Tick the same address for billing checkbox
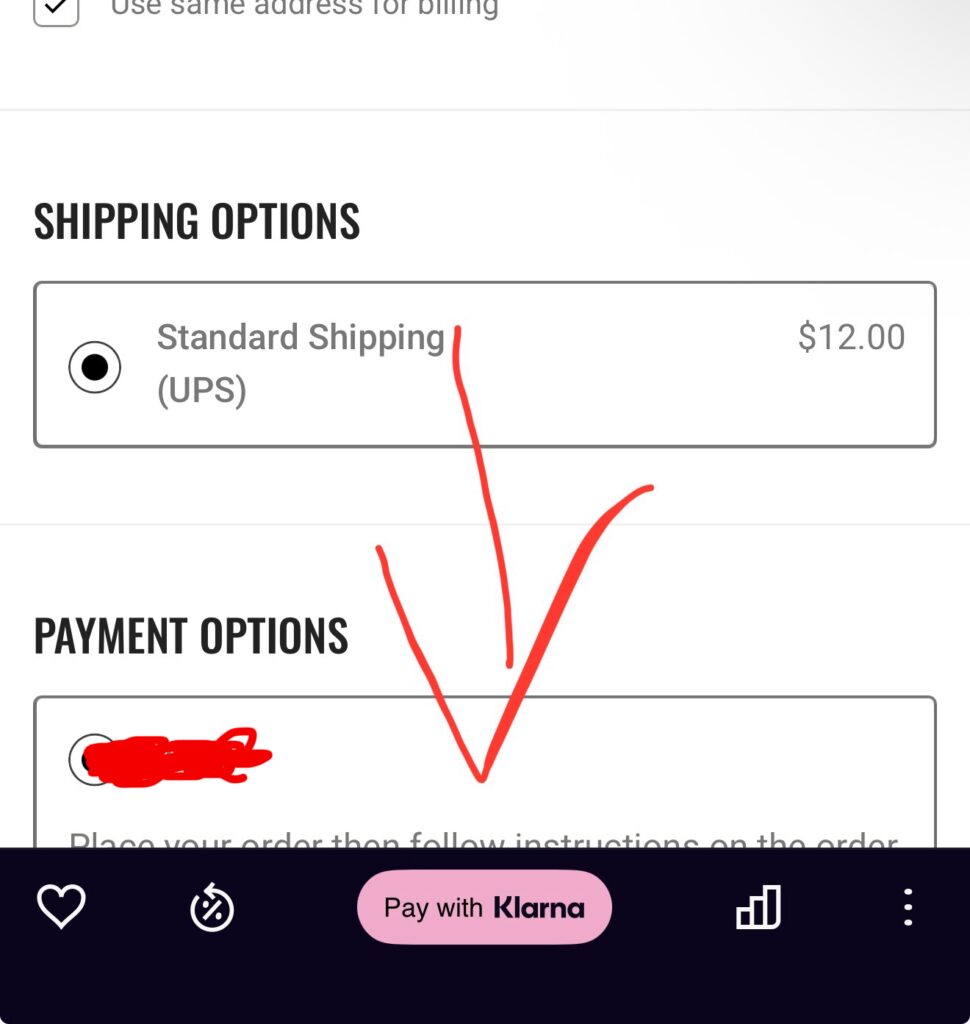970x1024 pixels. [x=56, y=10]
